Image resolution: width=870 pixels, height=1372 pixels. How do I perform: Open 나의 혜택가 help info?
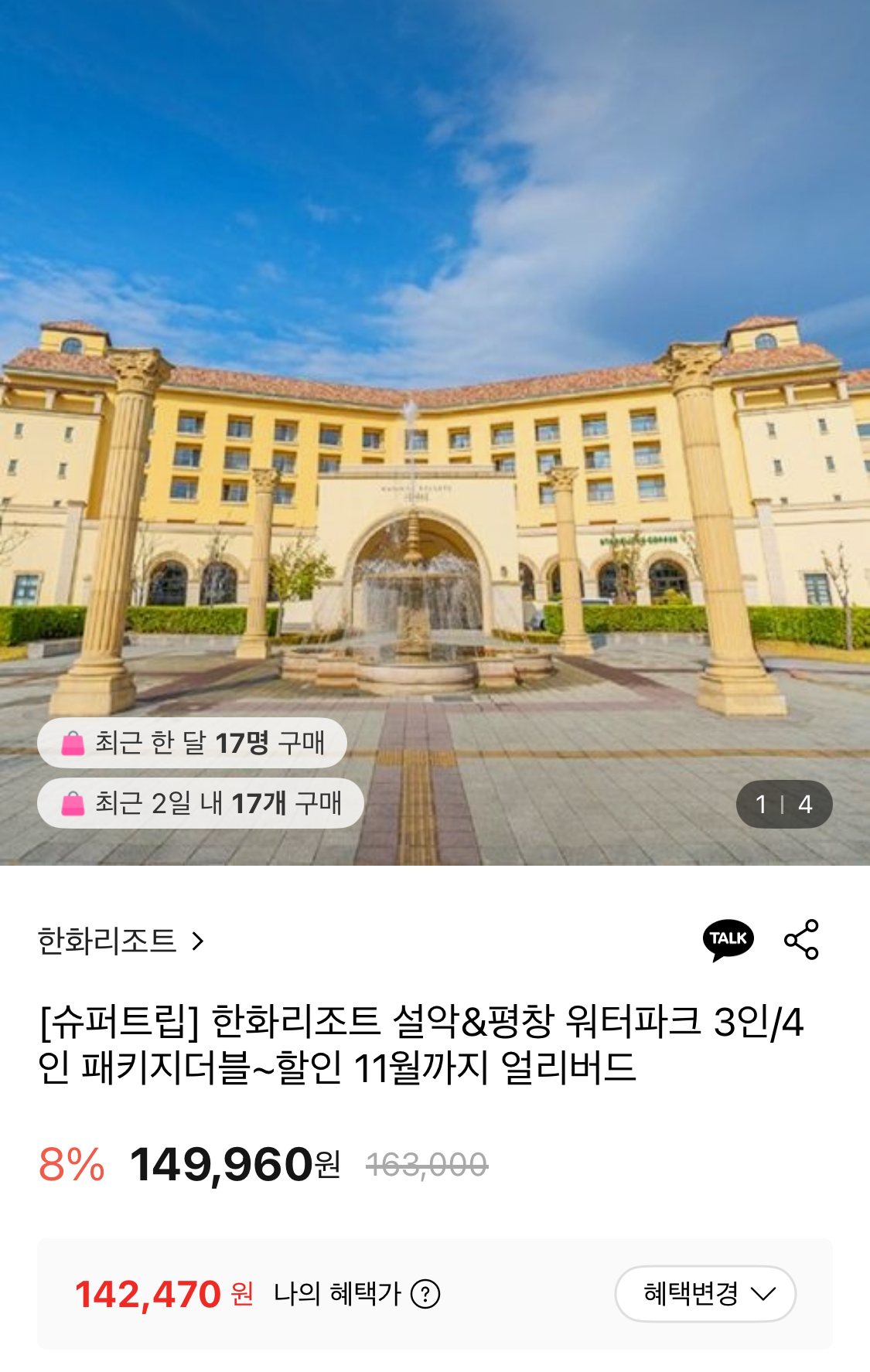point(425,1293)
